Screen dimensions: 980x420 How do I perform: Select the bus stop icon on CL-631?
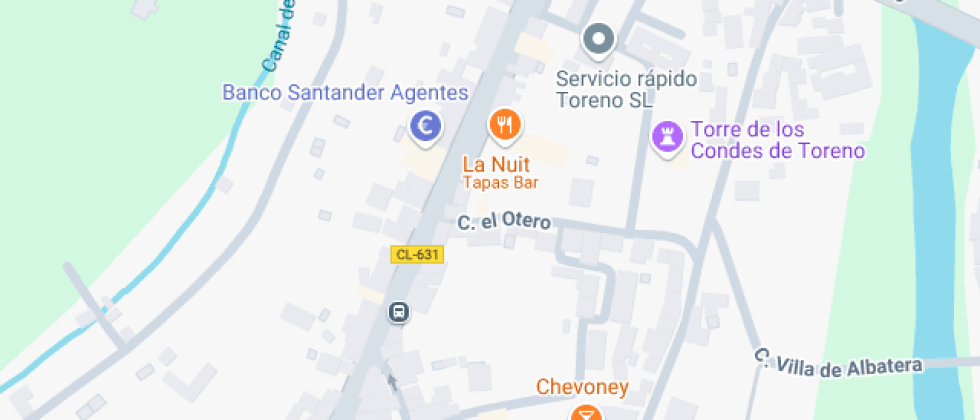click(398, 312)
